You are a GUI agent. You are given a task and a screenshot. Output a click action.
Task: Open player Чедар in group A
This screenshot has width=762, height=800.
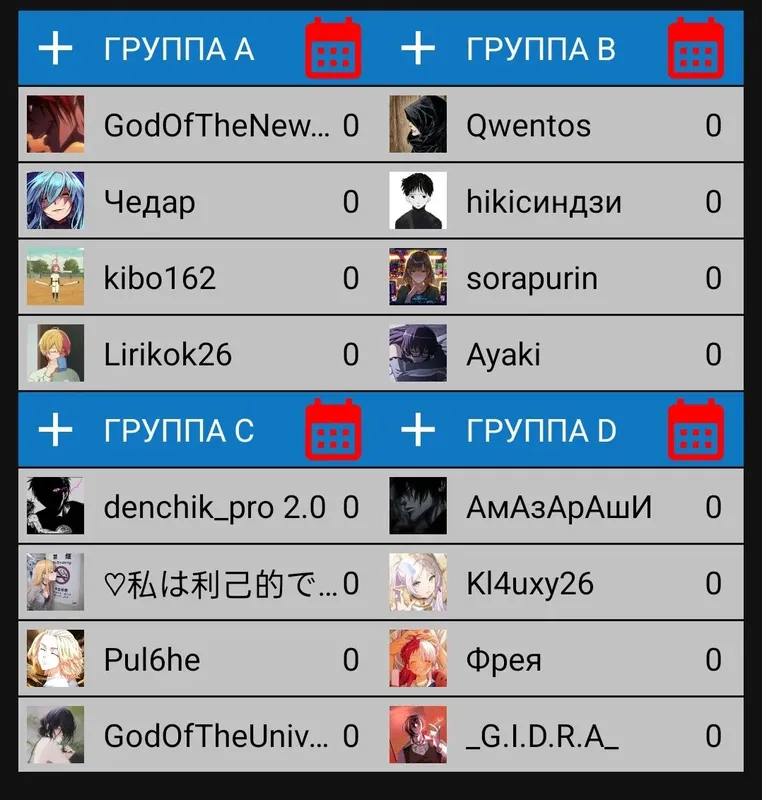coord(190,202)
